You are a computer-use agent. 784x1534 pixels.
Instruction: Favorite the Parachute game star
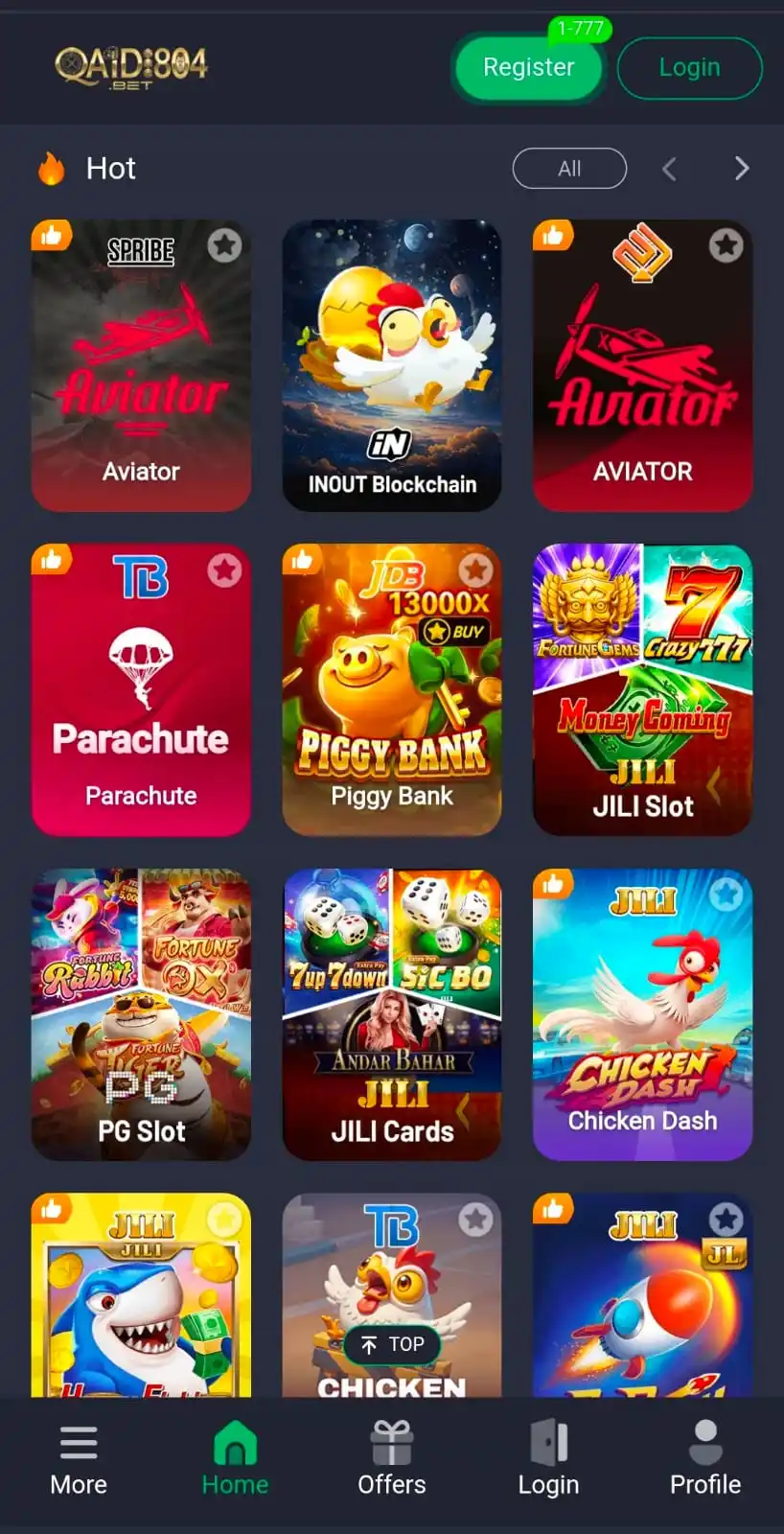click(224, 570)
